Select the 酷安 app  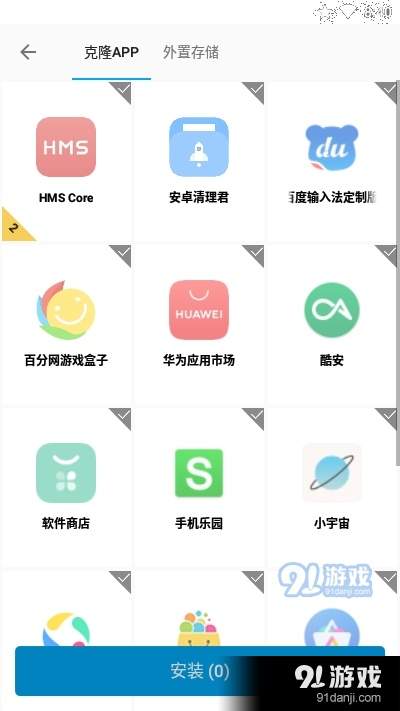332,324
